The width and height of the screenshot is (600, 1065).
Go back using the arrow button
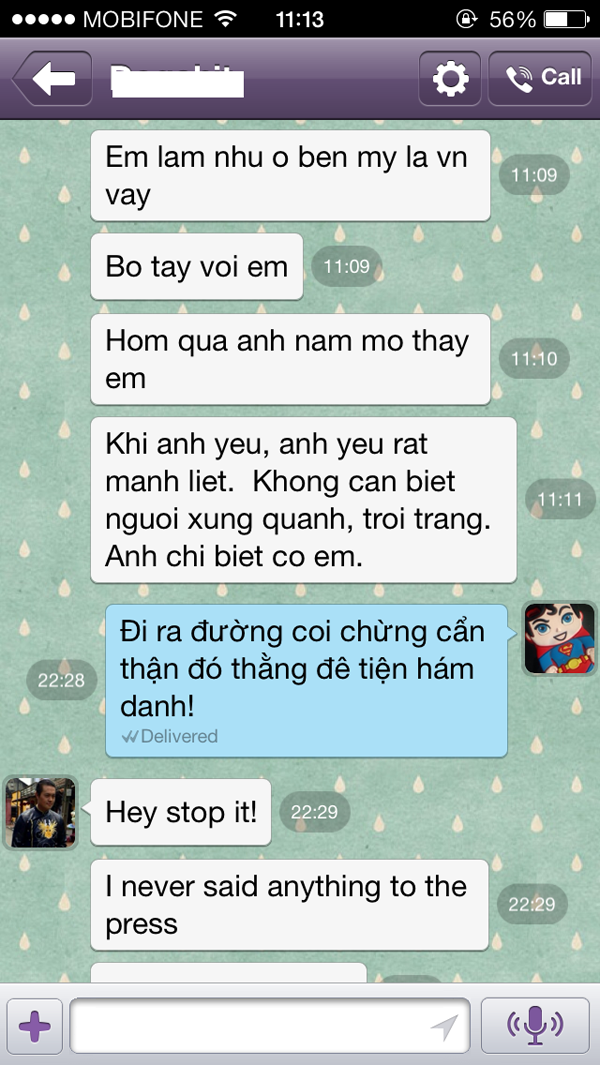[52, 78]
